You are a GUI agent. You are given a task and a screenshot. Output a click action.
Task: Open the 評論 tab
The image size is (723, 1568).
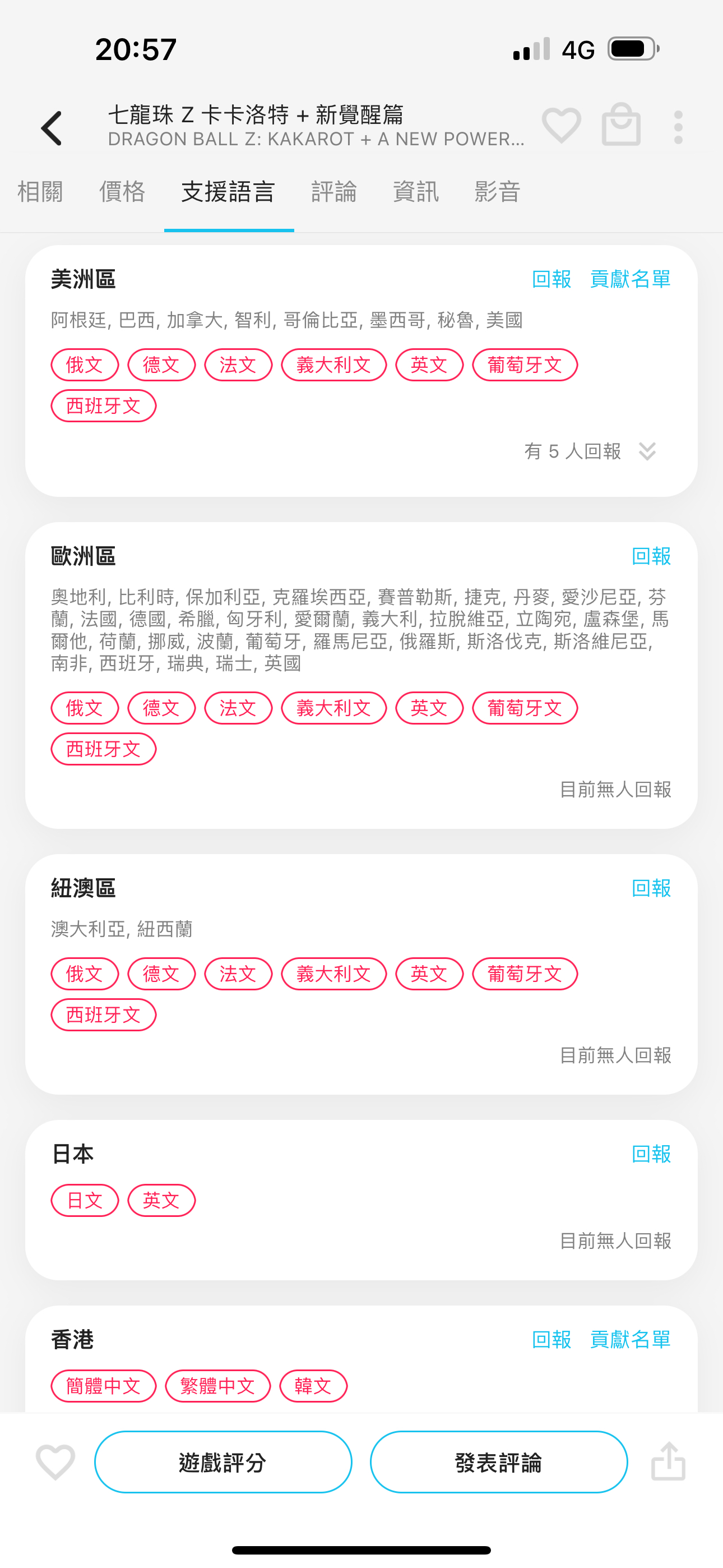pyautogui.click(x=333, y=192)
